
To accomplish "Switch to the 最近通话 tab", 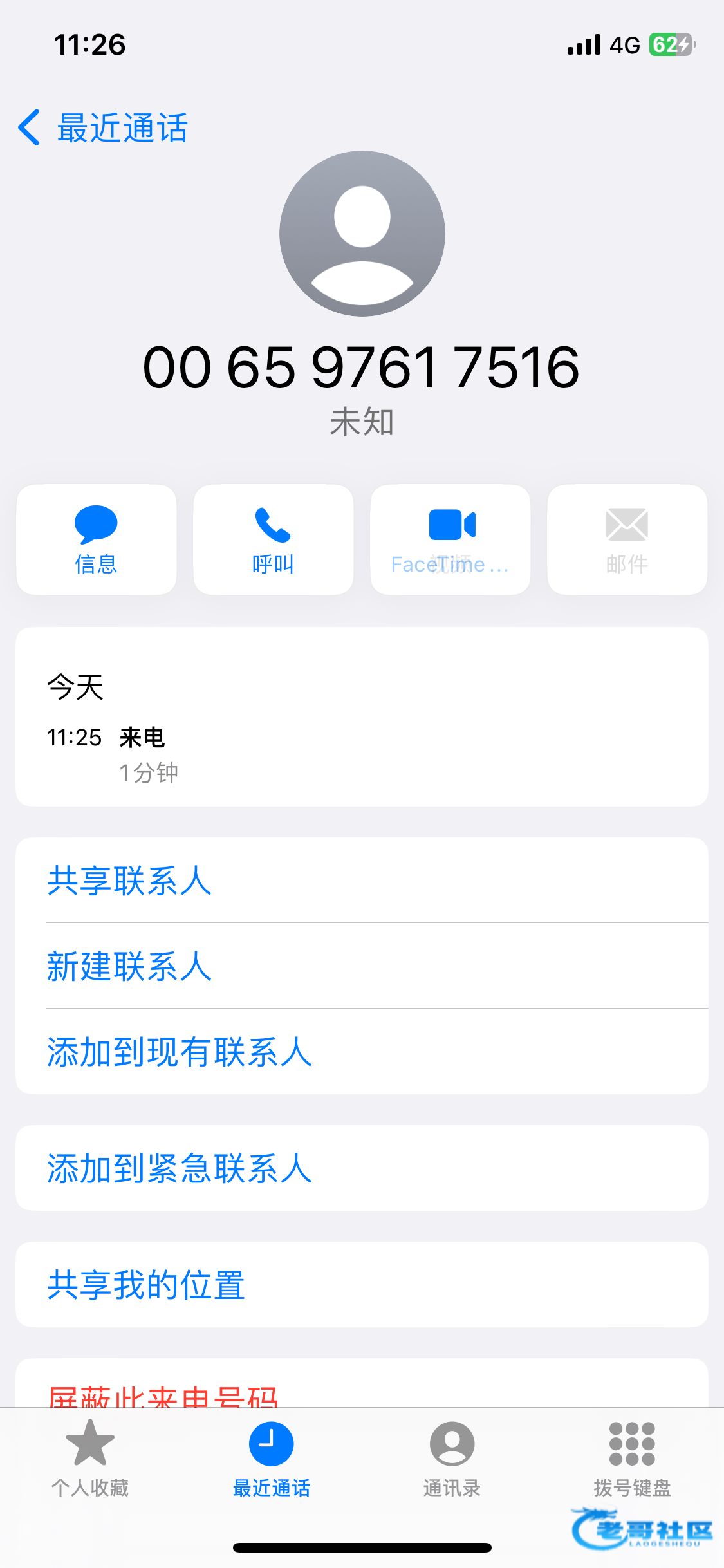I will pyautogui.click(x=272, y=1459).
